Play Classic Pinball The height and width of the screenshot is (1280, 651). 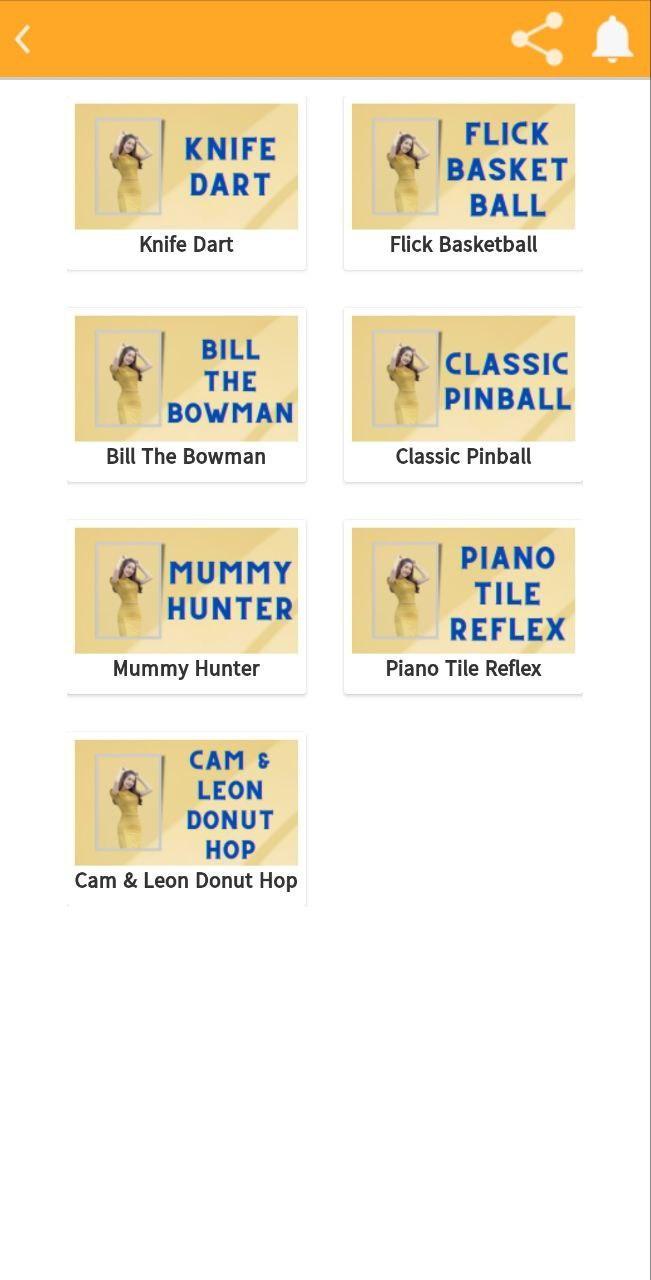[x=463, y=395]
